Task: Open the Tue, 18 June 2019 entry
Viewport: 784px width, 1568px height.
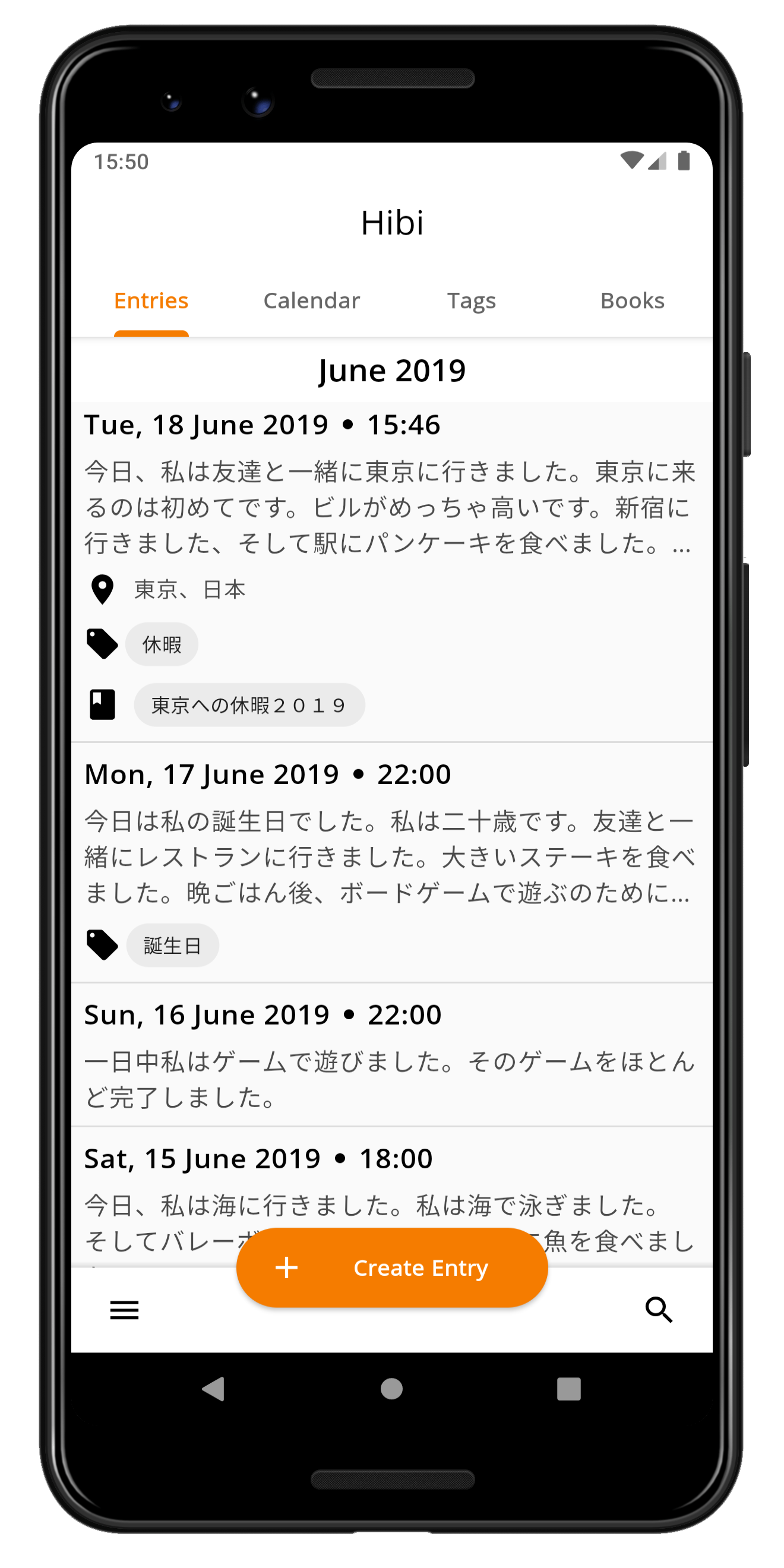Action: (x=392, y=571)
